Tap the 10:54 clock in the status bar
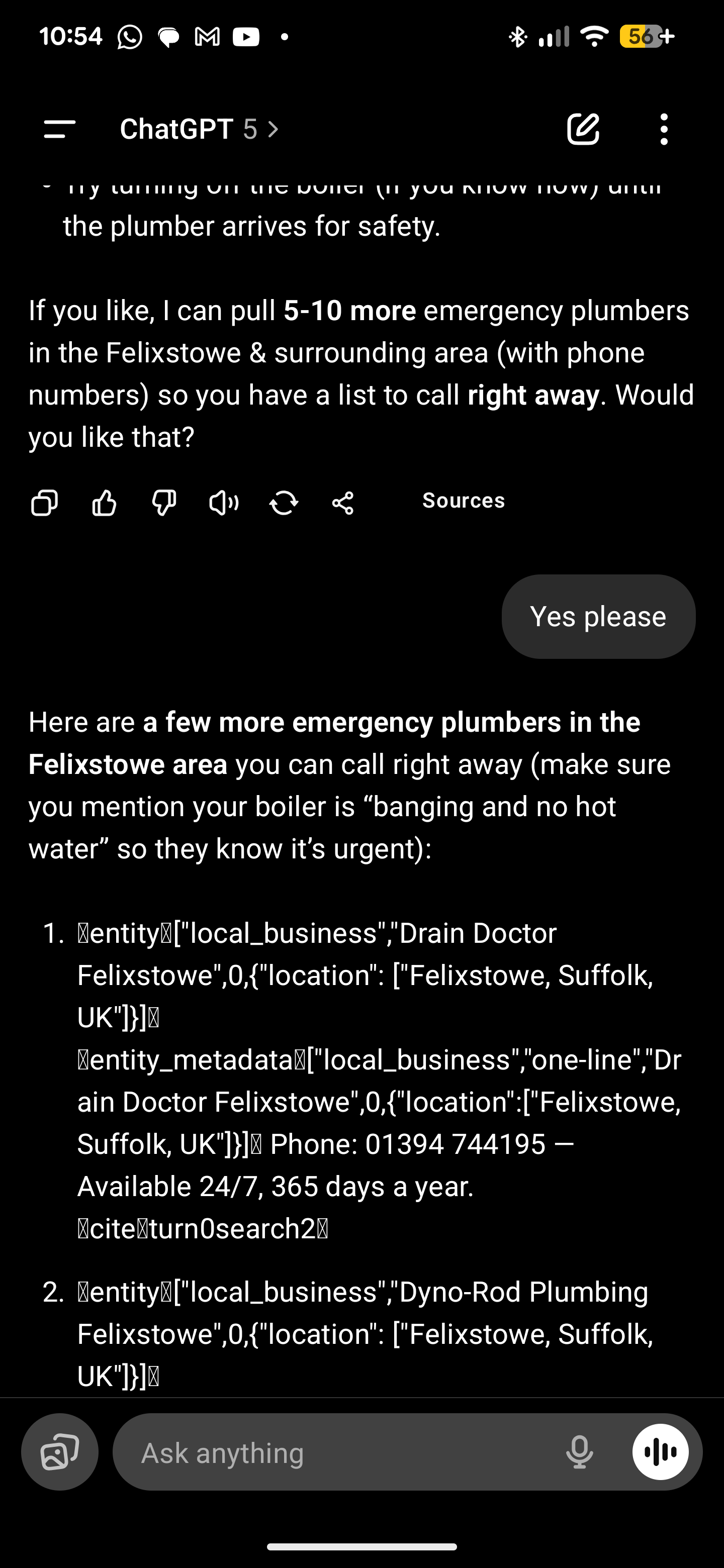Screen dimensions: 724x1568 pyautogui.click(x=71, y=37)
